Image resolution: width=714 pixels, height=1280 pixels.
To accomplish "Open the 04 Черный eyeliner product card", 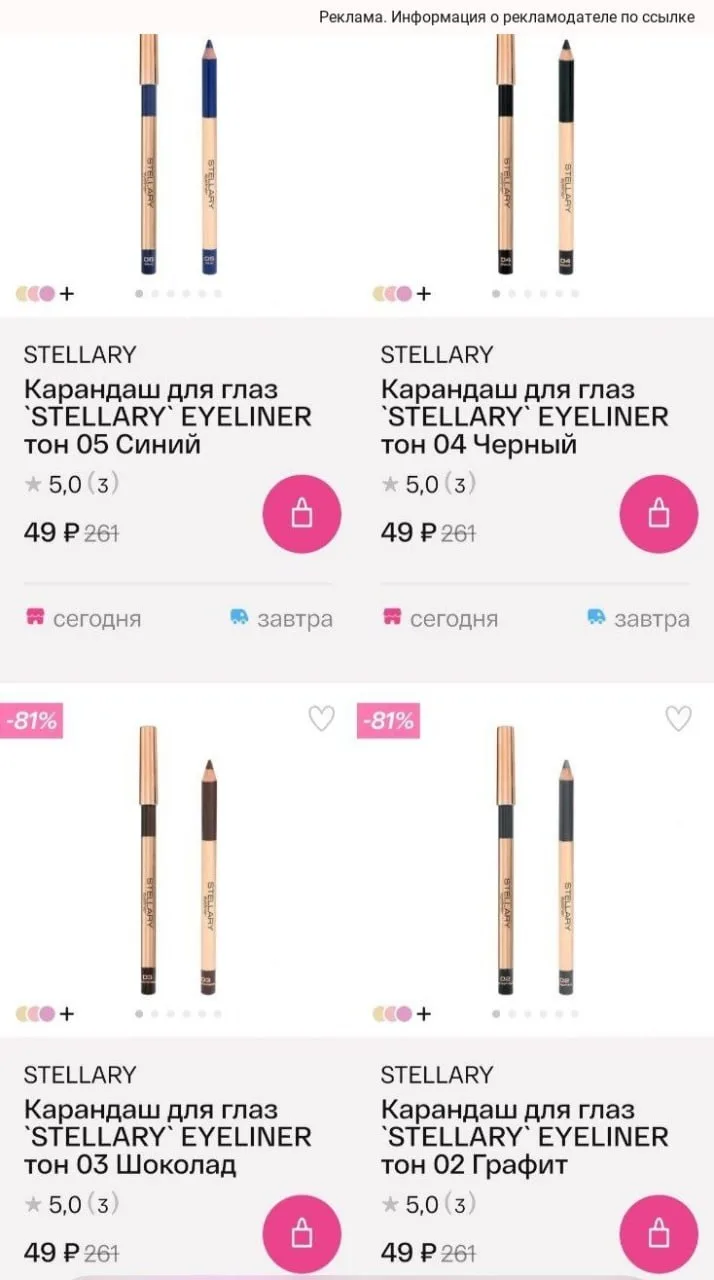I will (524, 416).
